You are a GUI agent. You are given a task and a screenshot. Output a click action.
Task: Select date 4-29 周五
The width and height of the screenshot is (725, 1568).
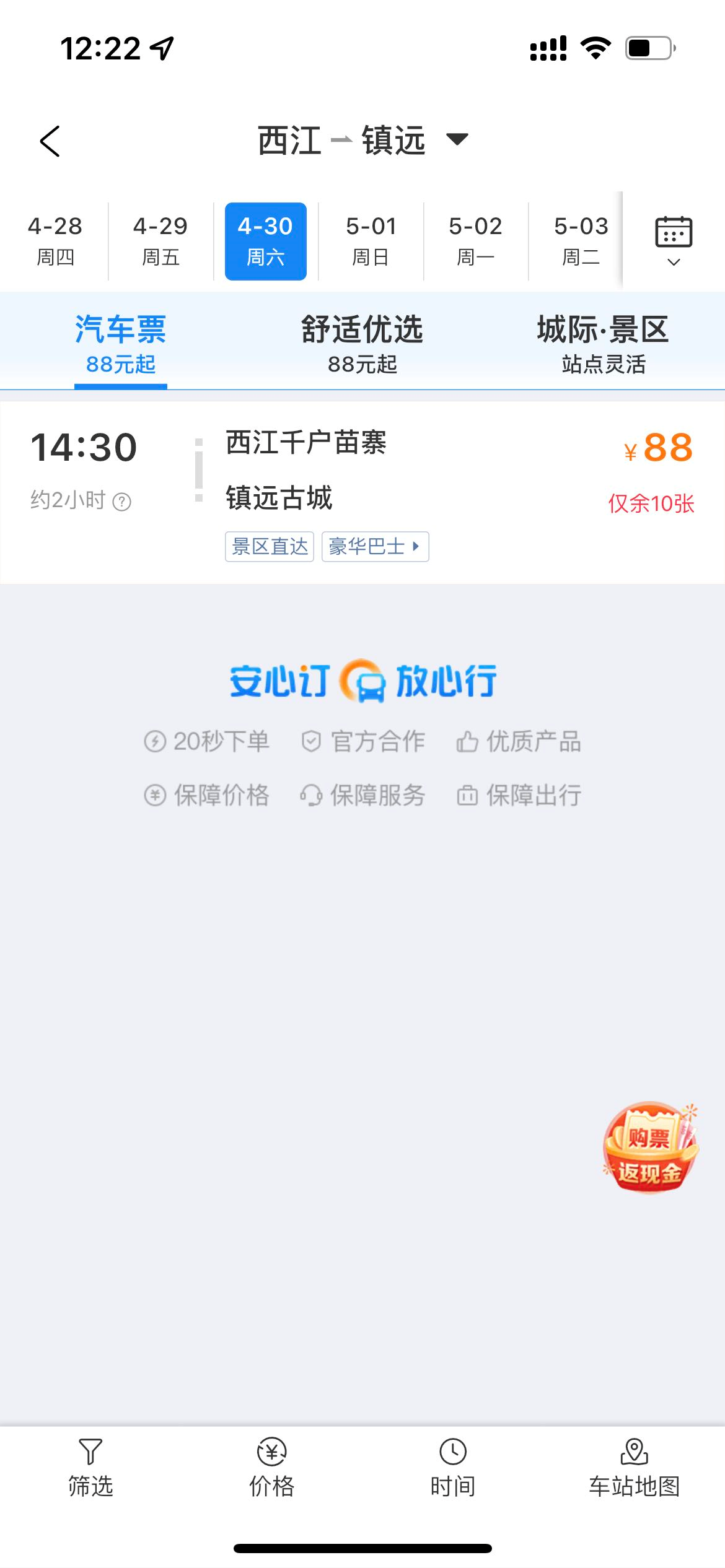(x=160, y=241)
